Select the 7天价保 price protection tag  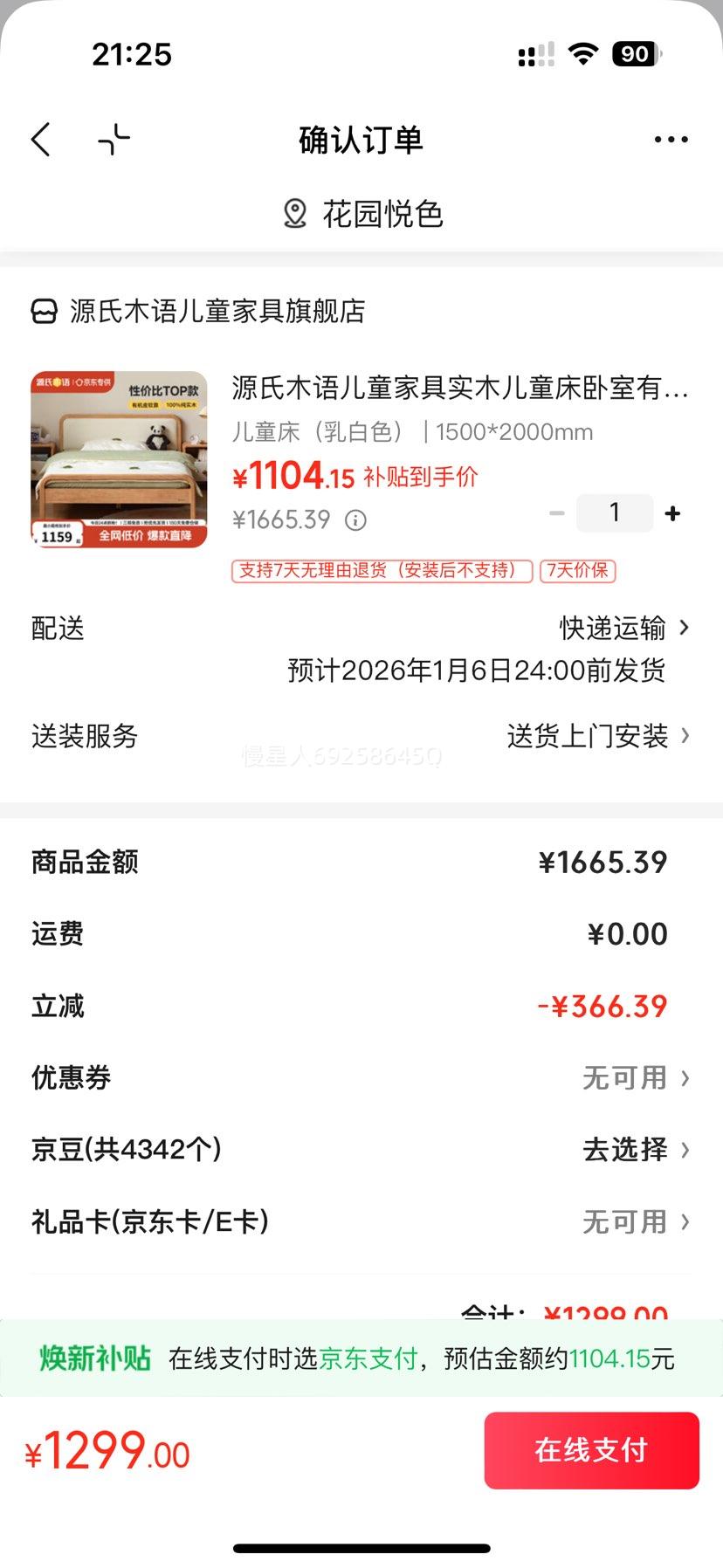579,570
